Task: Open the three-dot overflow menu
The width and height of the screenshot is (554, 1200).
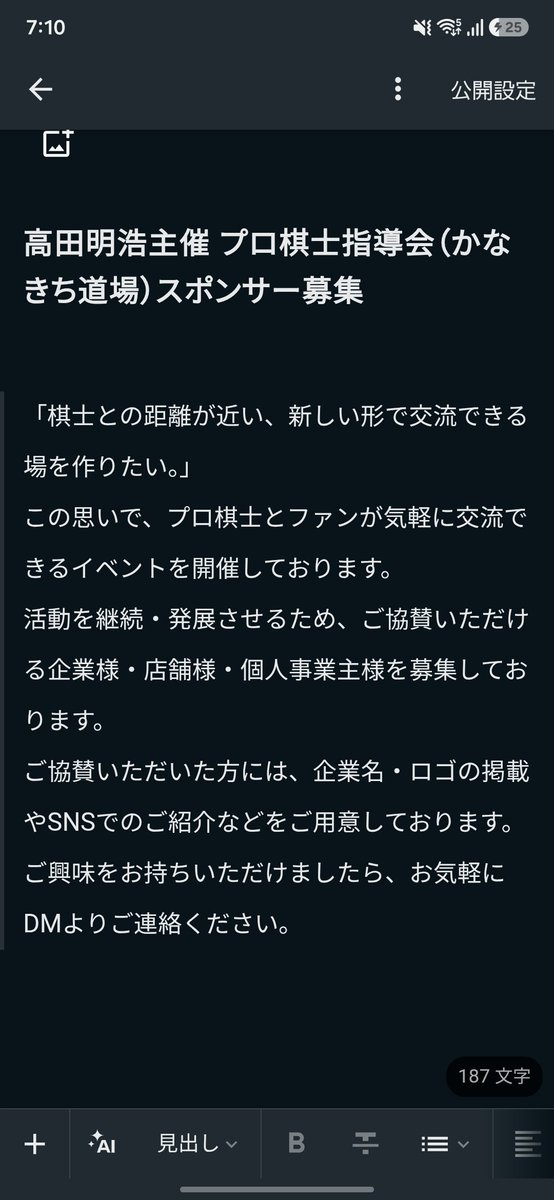Action: (398, 89)
